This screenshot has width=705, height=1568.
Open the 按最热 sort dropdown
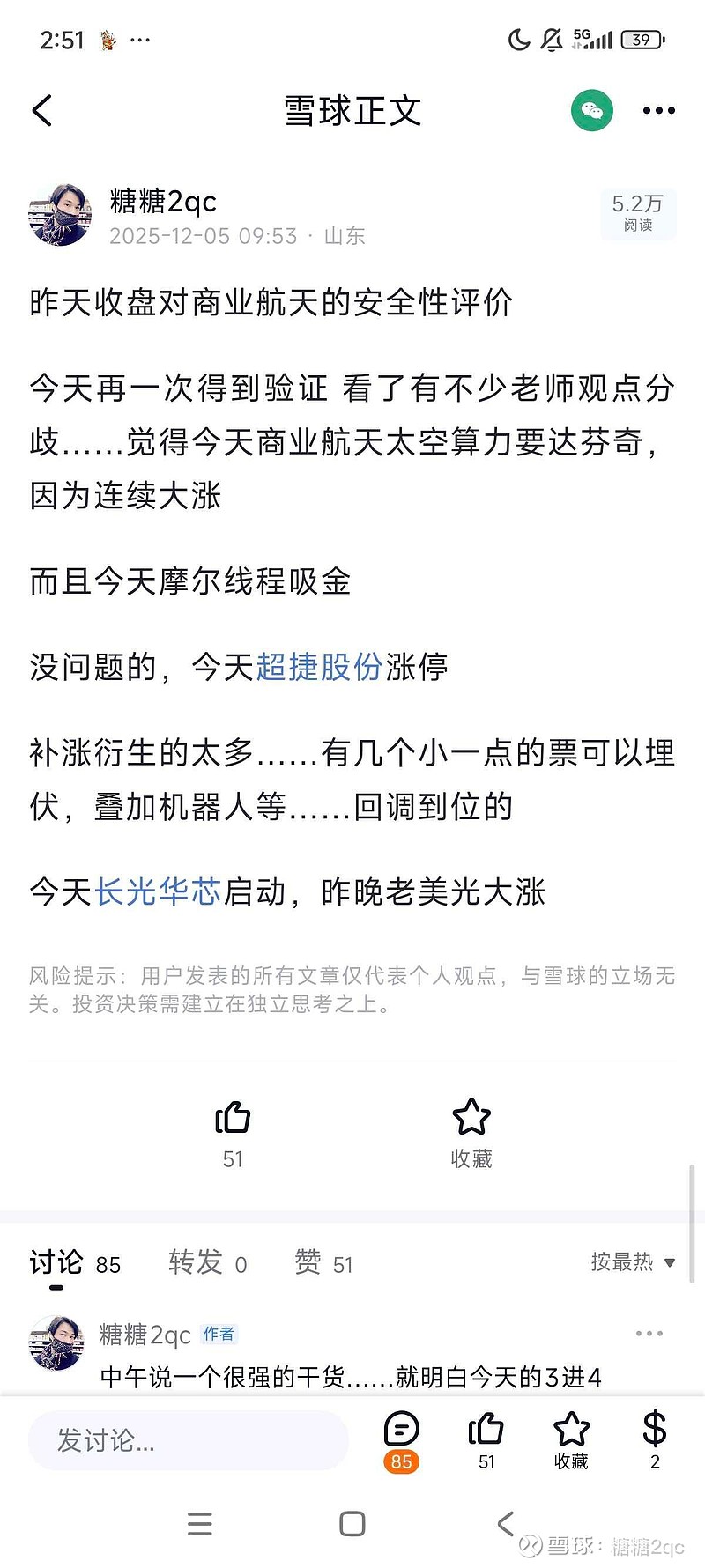[x=631, y=1262]
